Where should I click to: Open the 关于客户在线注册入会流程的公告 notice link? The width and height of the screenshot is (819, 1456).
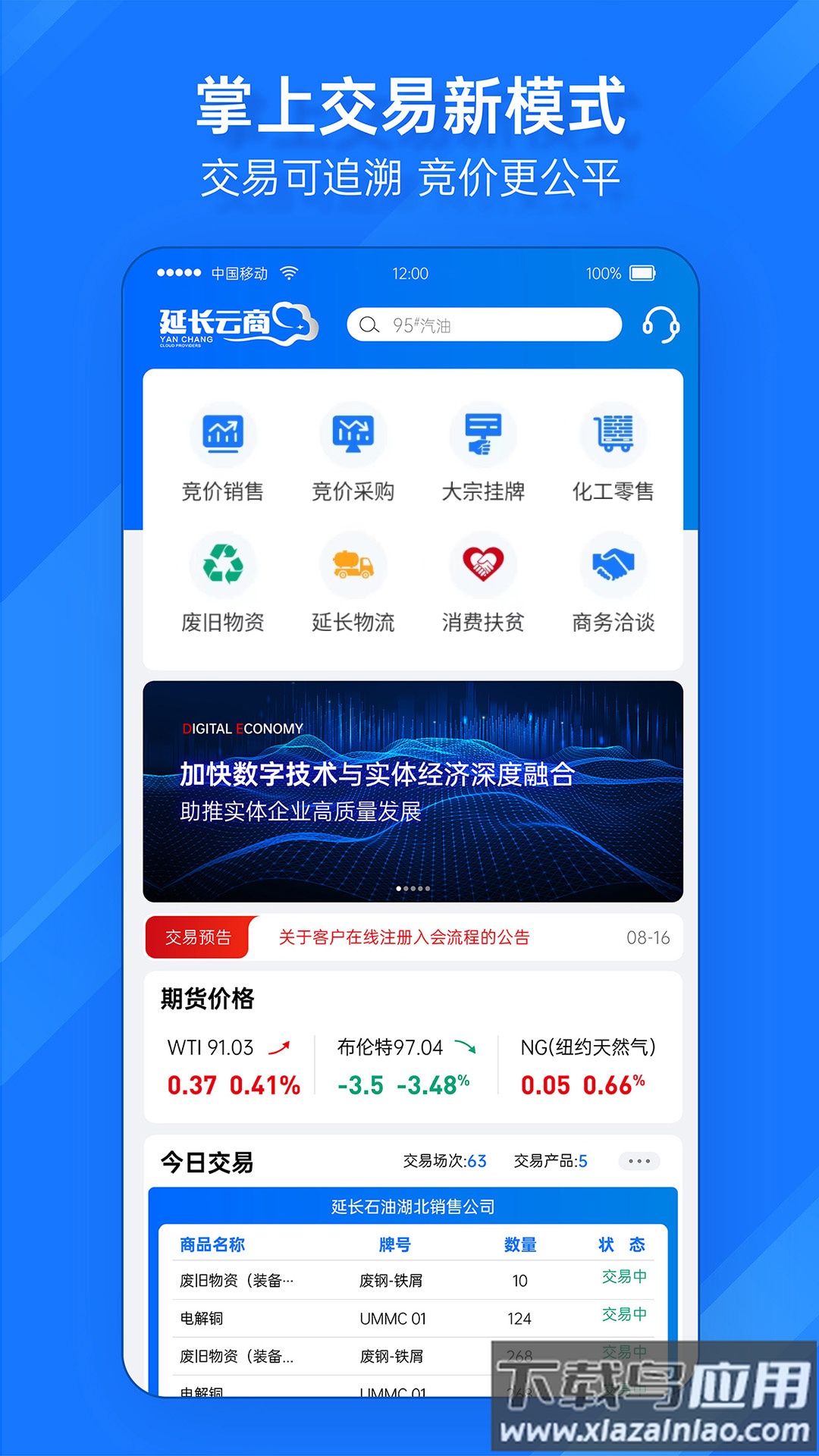coord(403,937)
